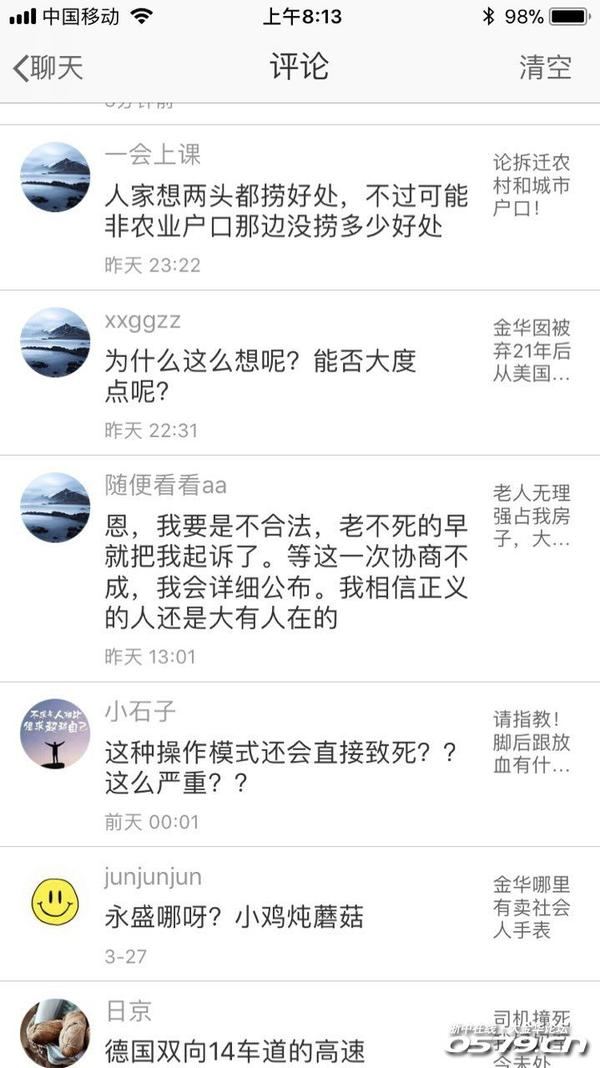Tap 清空 to clear comments

click(x=545, y=68)
